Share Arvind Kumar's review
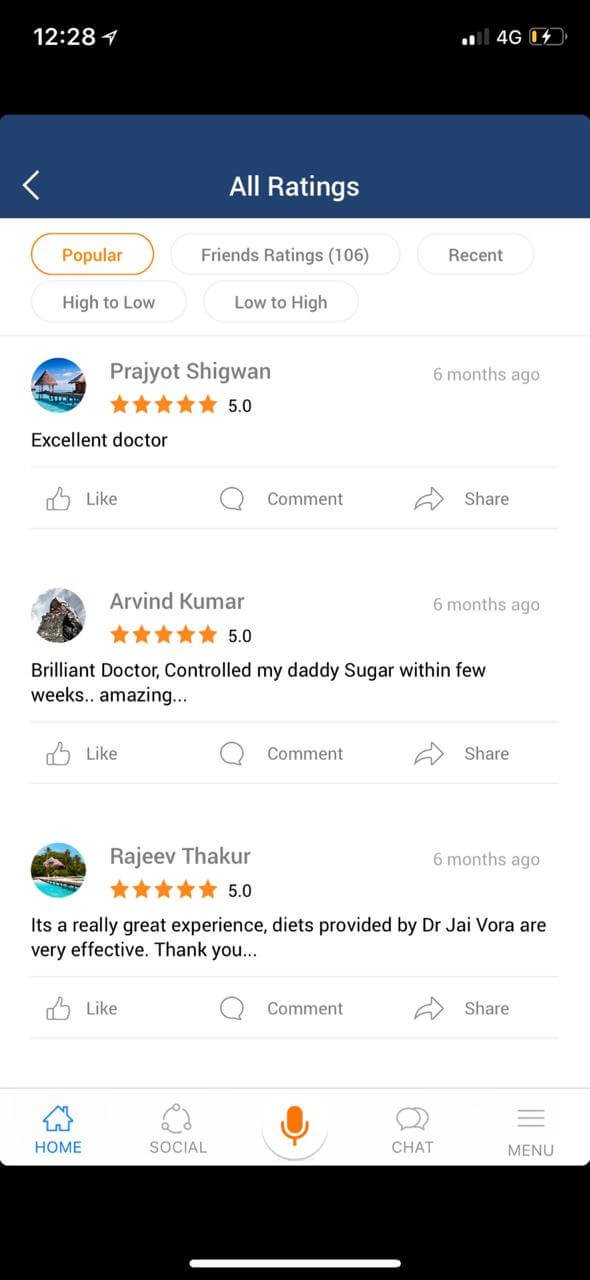This screenshot has width=590, height=1280. click(x=462, y=753)
